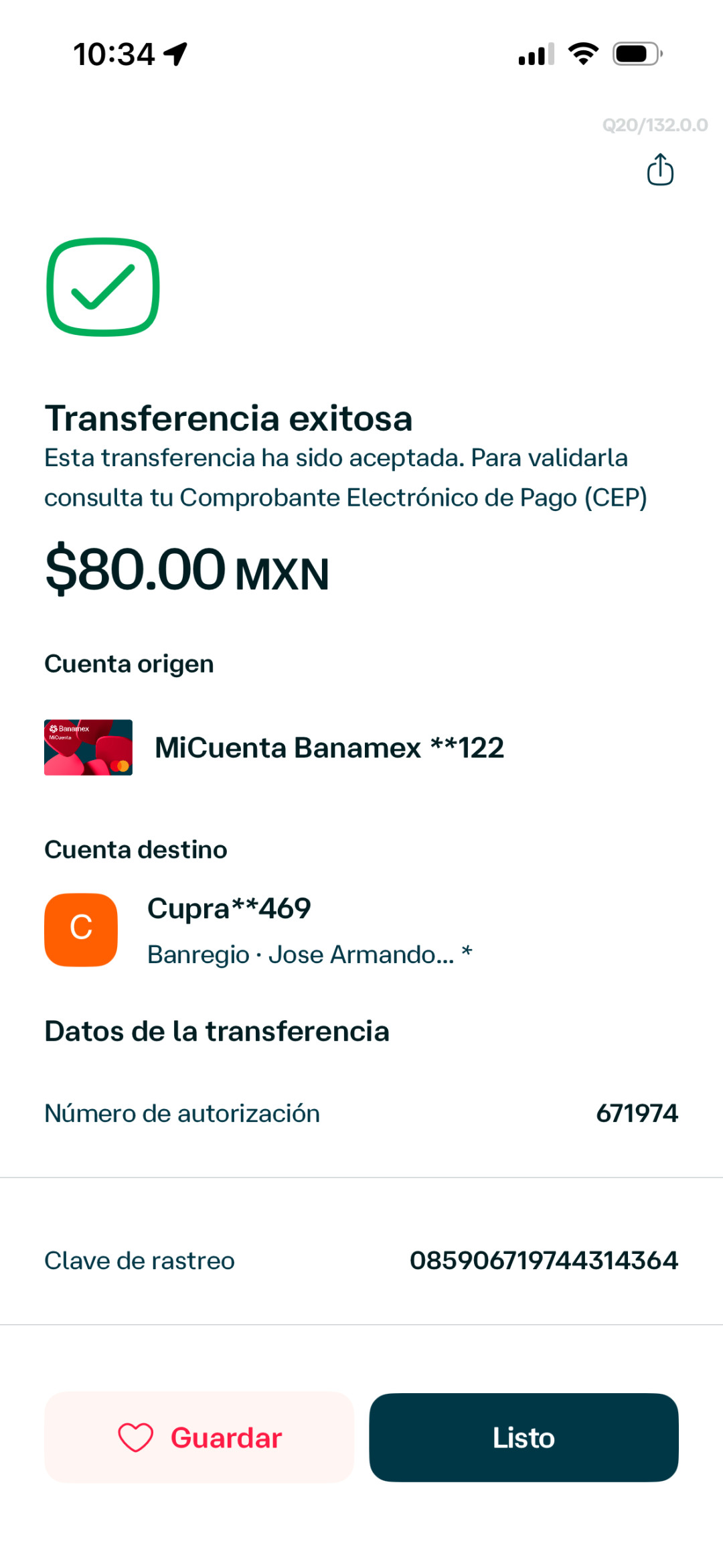Tap Guardar to save the recipient
Screen dimensions: 723x1568
pyautogui.click(x=199, y=1437)
